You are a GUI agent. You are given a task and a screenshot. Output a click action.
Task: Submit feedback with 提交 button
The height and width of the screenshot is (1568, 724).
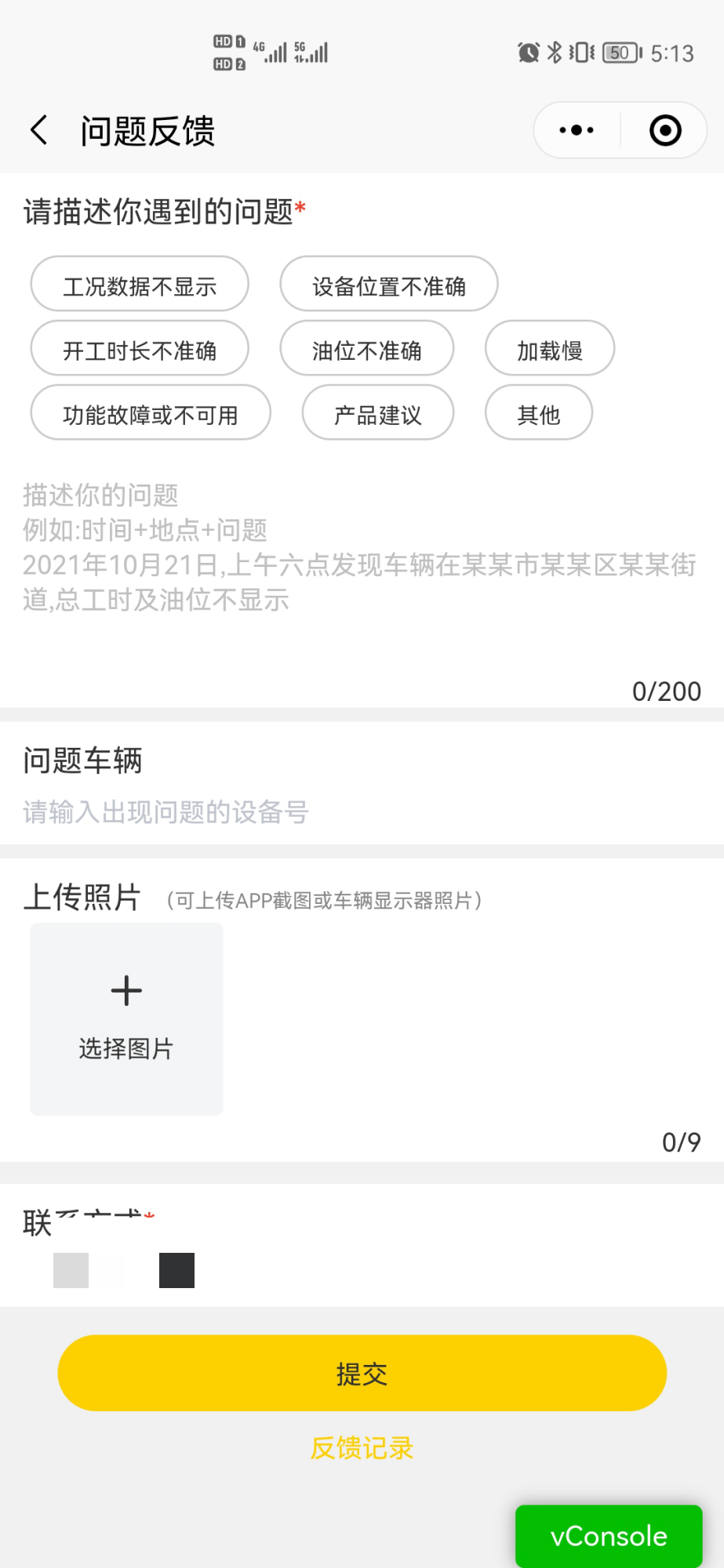(x=362, y=1373)
